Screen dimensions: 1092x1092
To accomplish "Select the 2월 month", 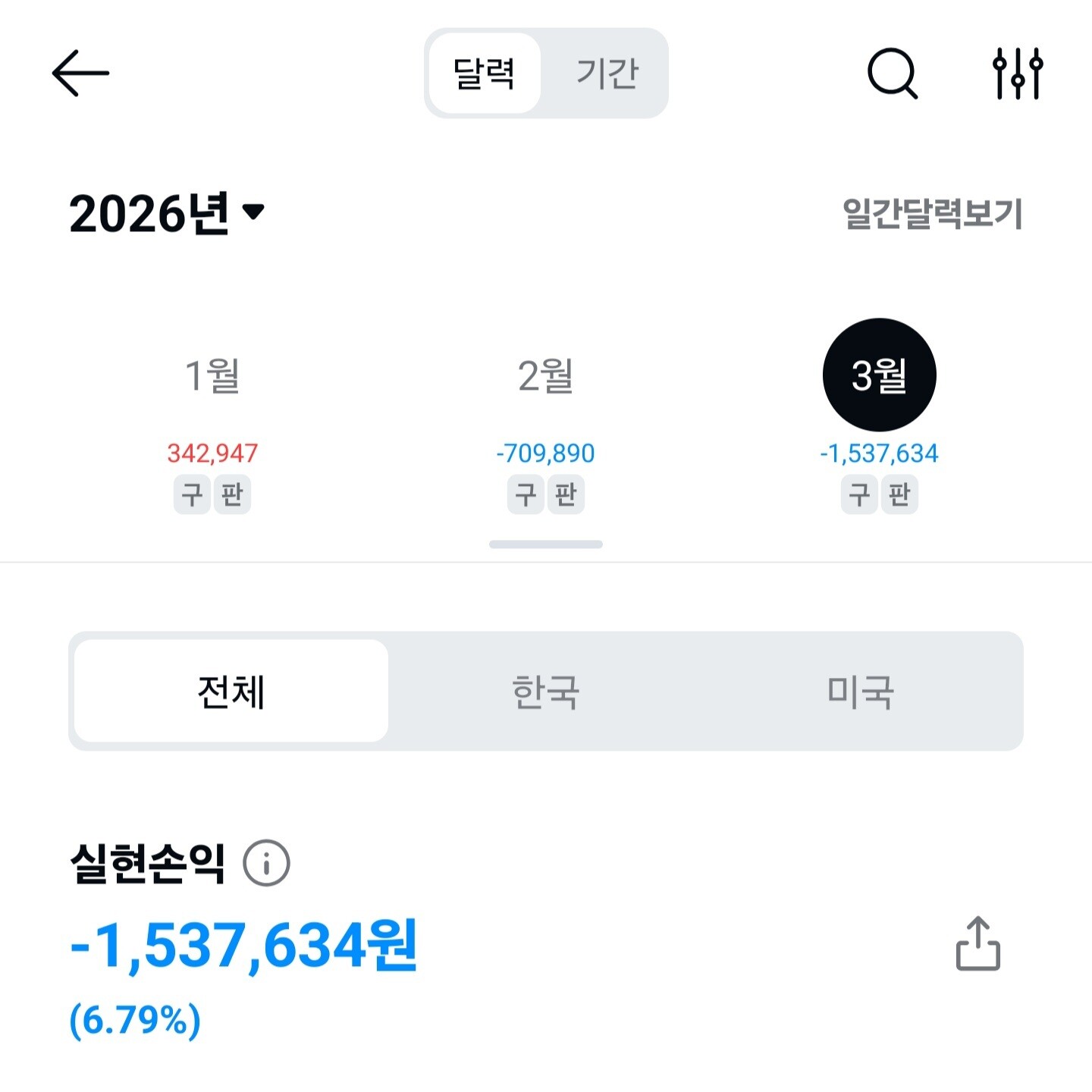I will pos(546,375).
